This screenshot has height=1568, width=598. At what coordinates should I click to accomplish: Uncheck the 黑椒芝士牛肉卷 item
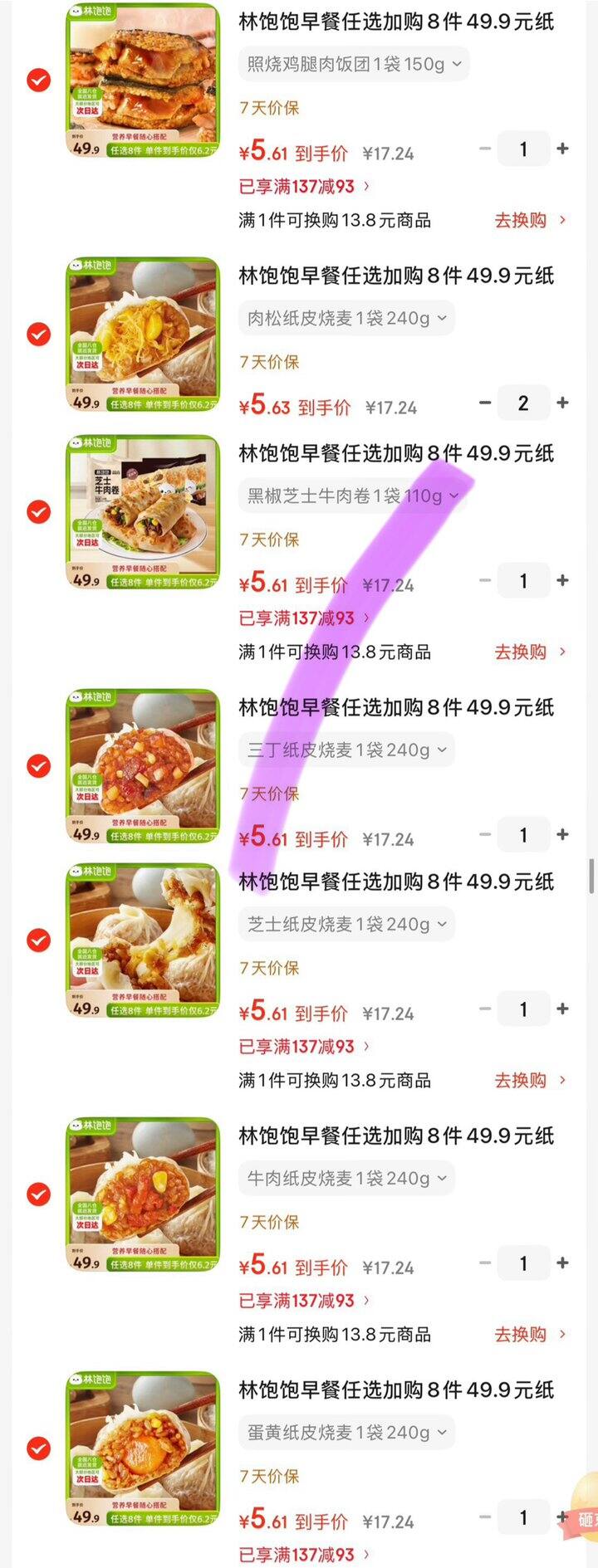(37, 513)
